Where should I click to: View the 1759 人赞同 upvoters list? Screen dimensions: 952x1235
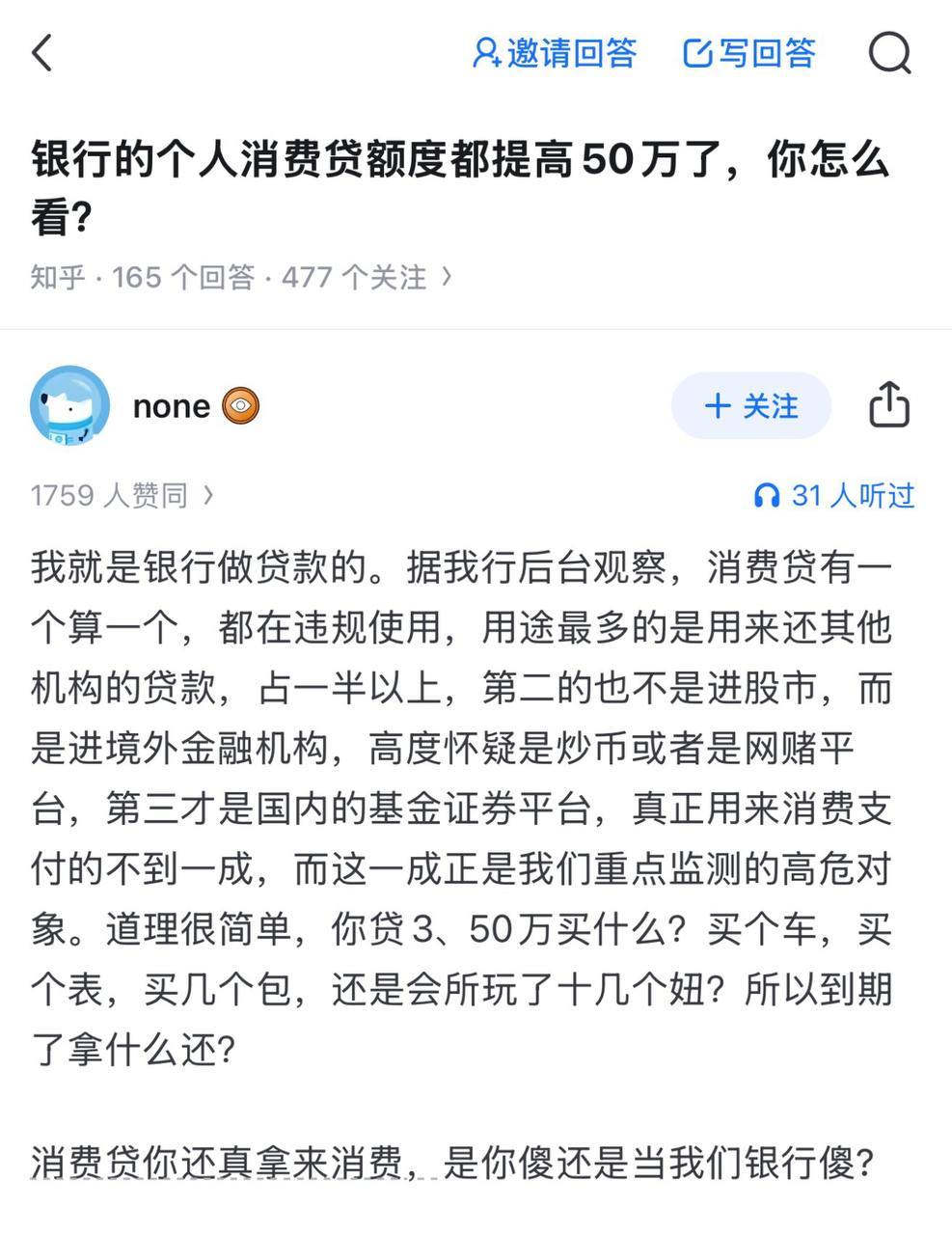122,496
